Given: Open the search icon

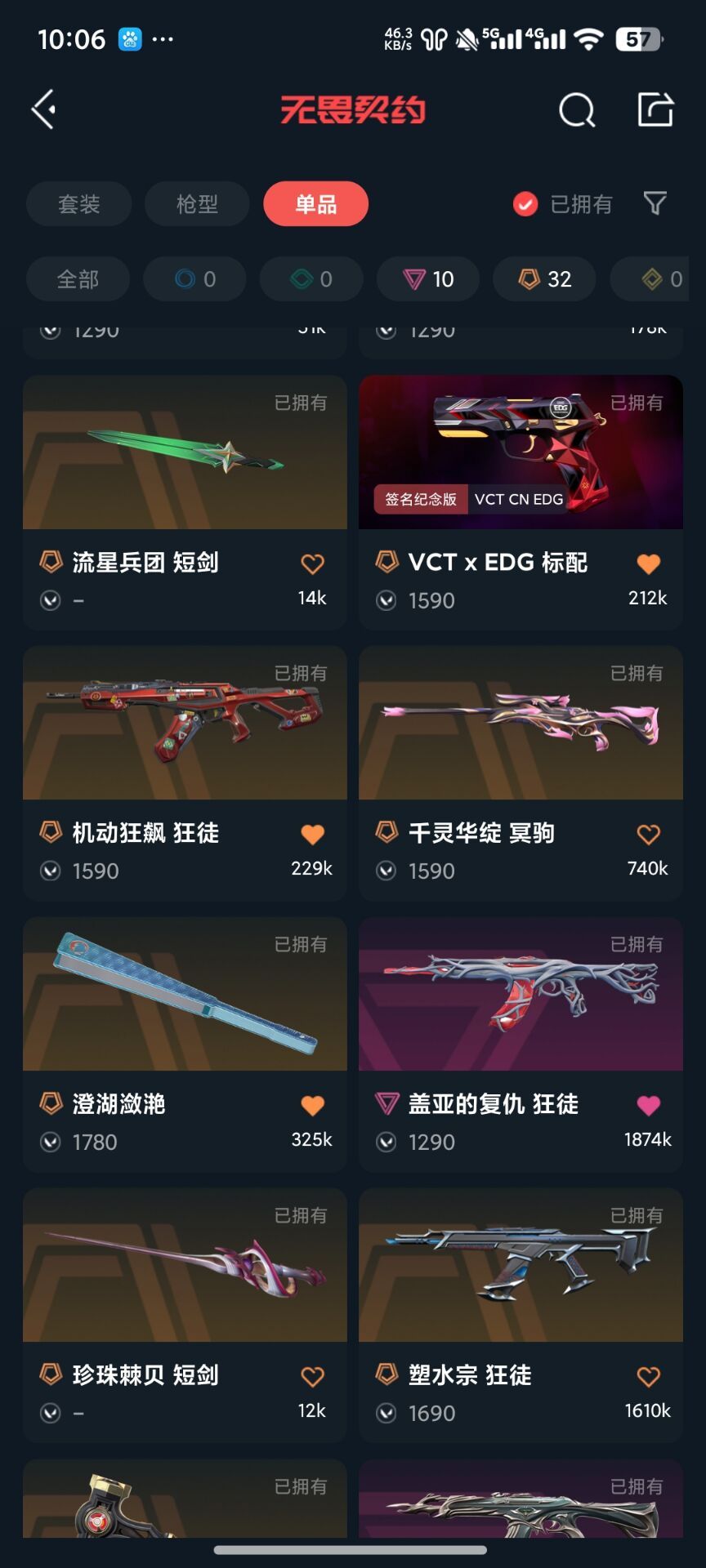Looking at the screenshot, I should (577, 109).
